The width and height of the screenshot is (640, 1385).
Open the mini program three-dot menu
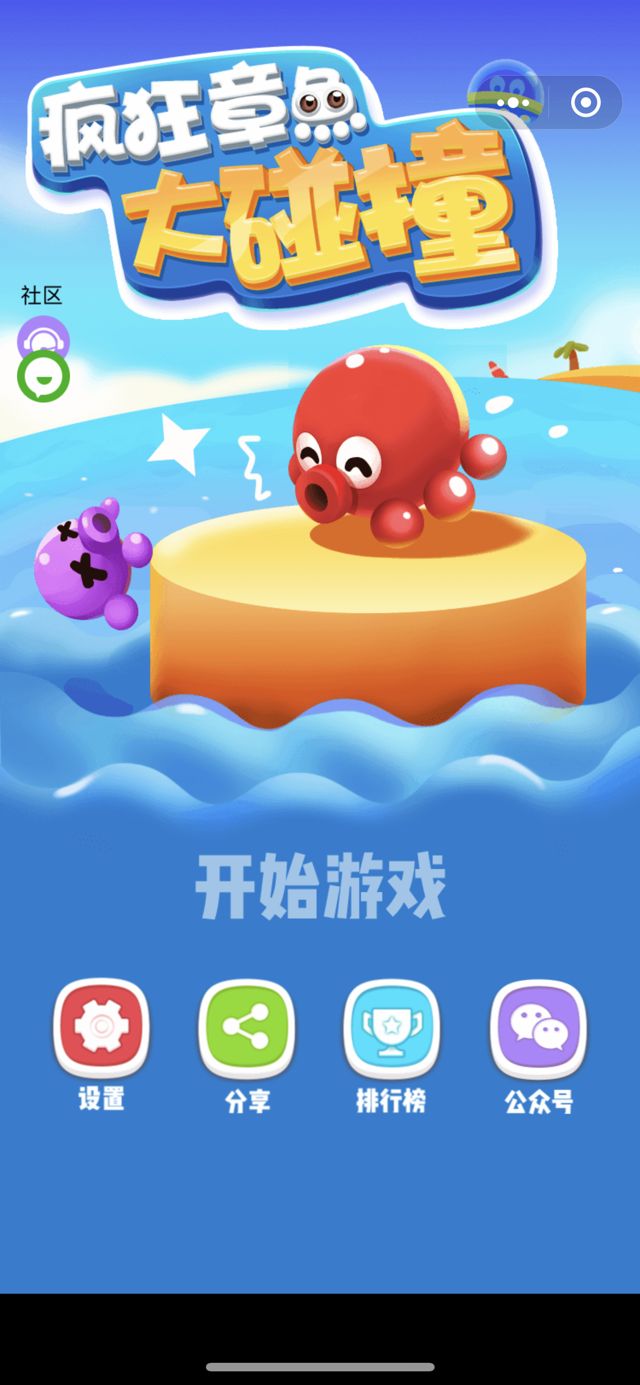pos(513,102)
